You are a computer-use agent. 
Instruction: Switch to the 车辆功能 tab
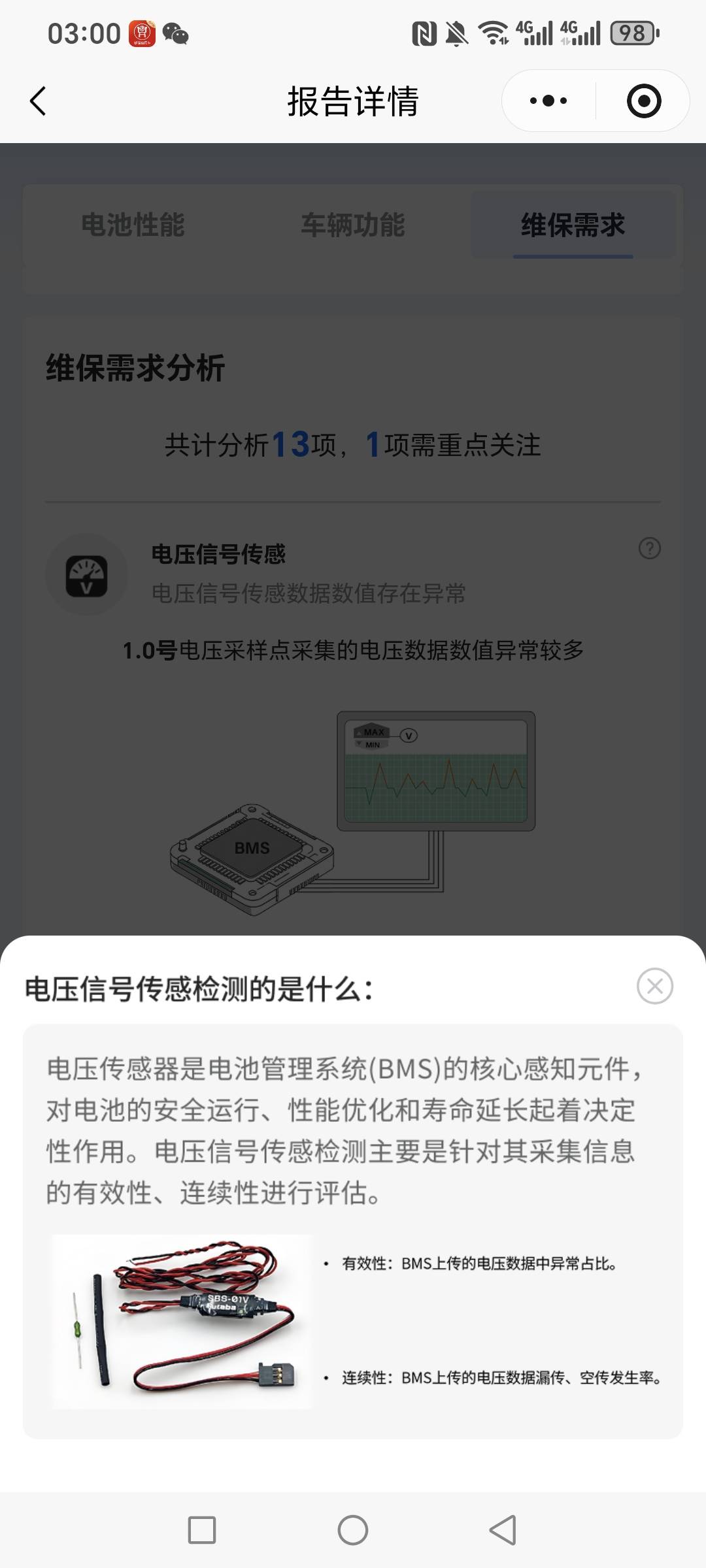point(353,225)
